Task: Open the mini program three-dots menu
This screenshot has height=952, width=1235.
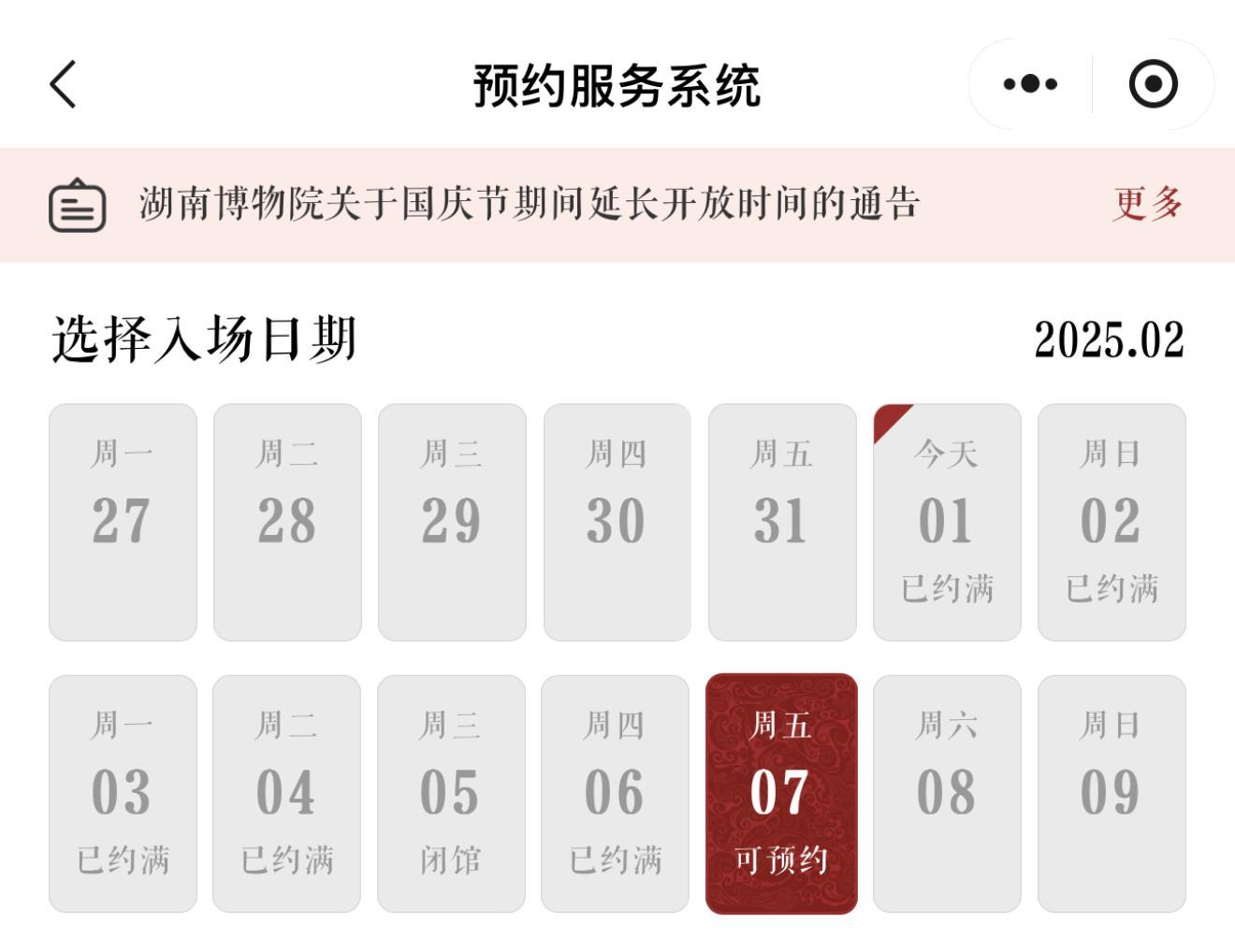Action: point(1030,84)
